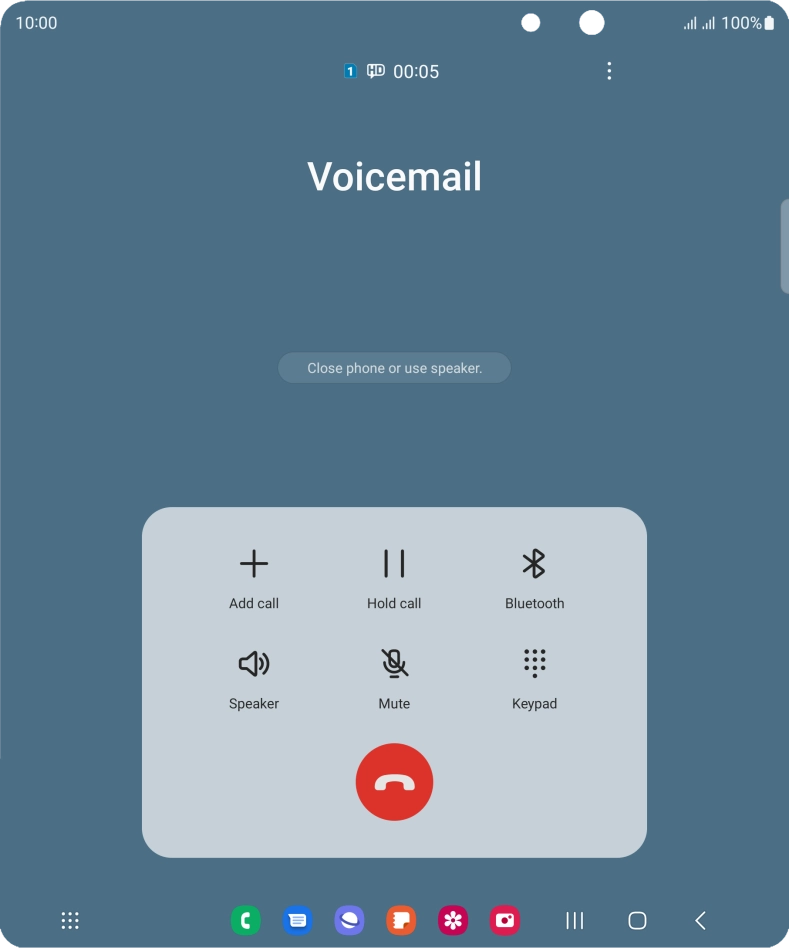Launch the Phone app from taskbar

[246, 921]
